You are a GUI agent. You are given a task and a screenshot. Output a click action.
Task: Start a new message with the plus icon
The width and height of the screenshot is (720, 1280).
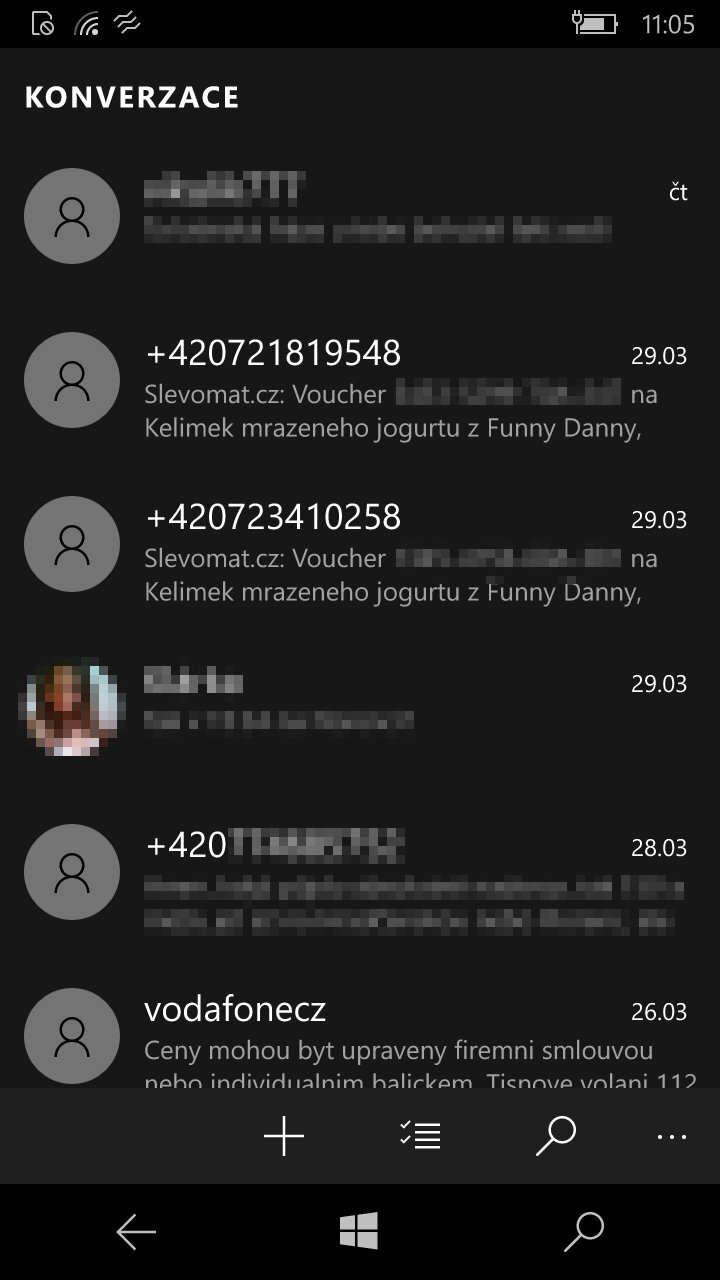coord(284,1136)
